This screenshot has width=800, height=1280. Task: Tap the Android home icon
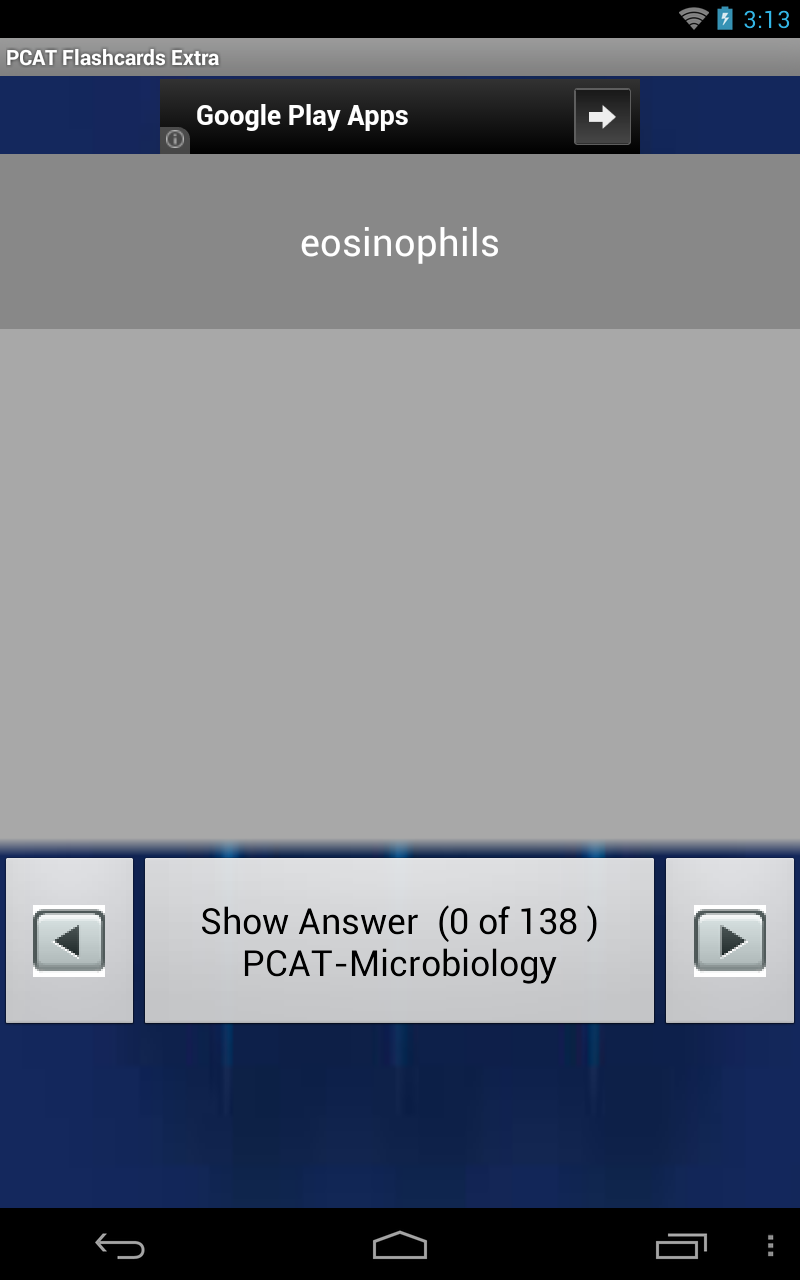(x=399, y=1246)
